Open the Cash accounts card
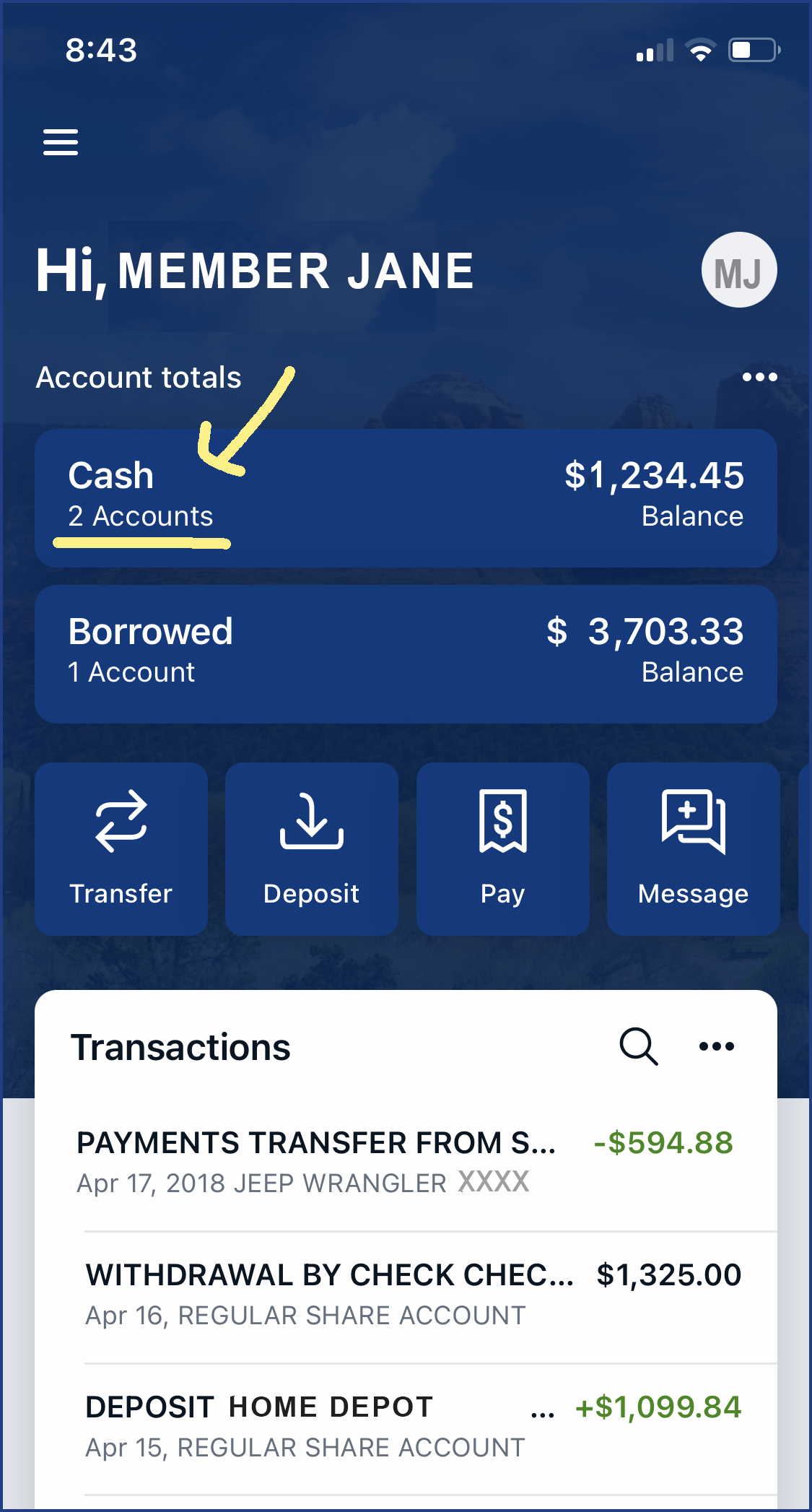 (x=406, y=498)
